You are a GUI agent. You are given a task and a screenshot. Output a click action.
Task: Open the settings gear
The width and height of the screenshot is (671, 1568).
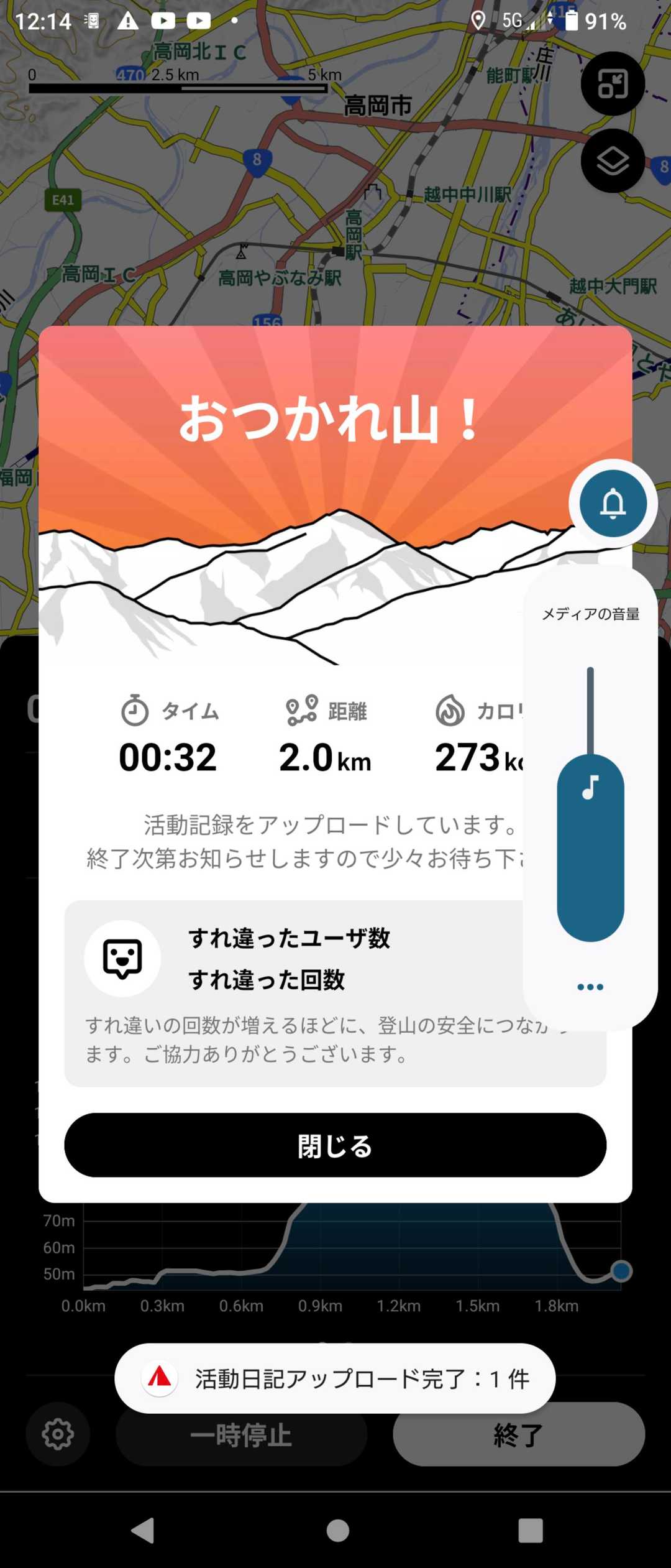tap(58, 1434)
